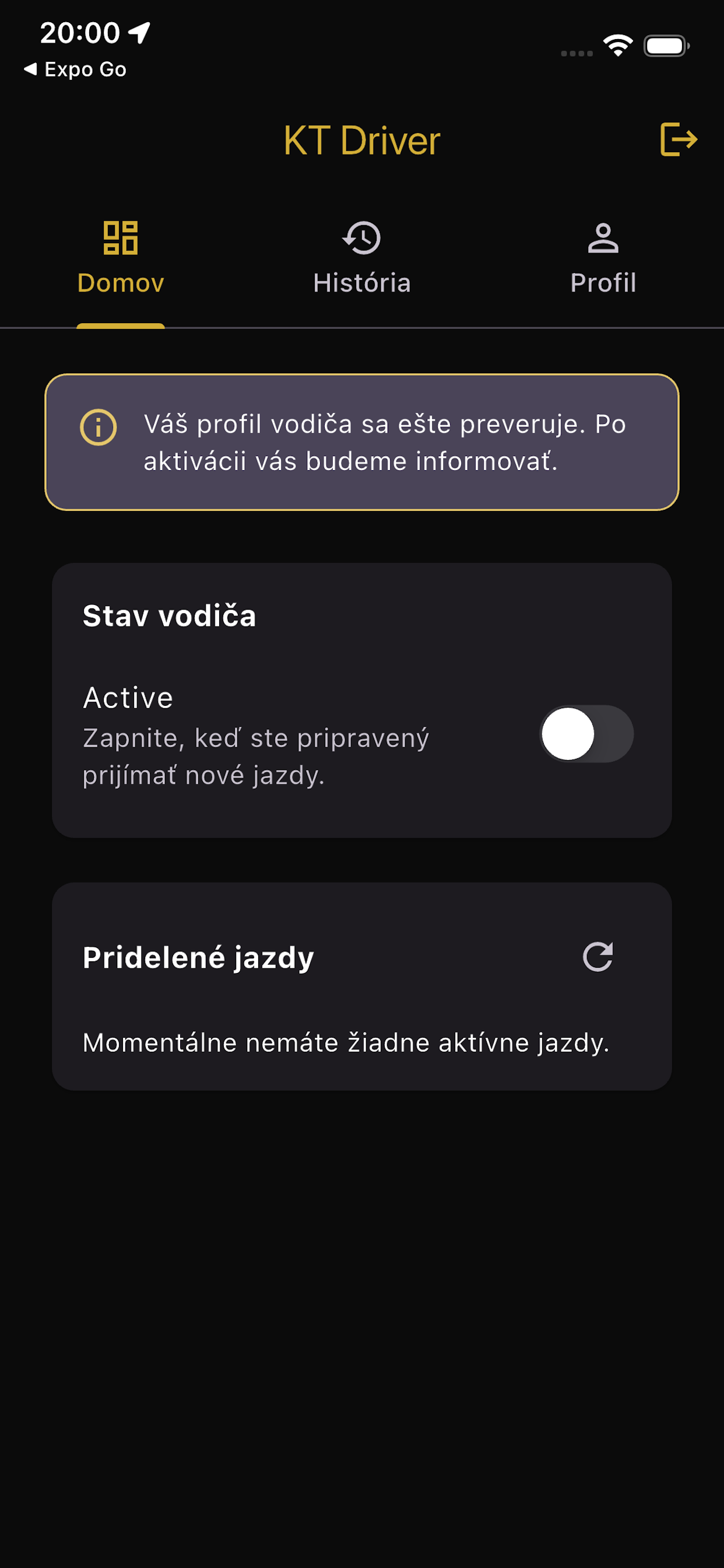Screen dimensions: 724x1568
Task: Tap the cellular signal dots indicator
Action: pos(574,52)
